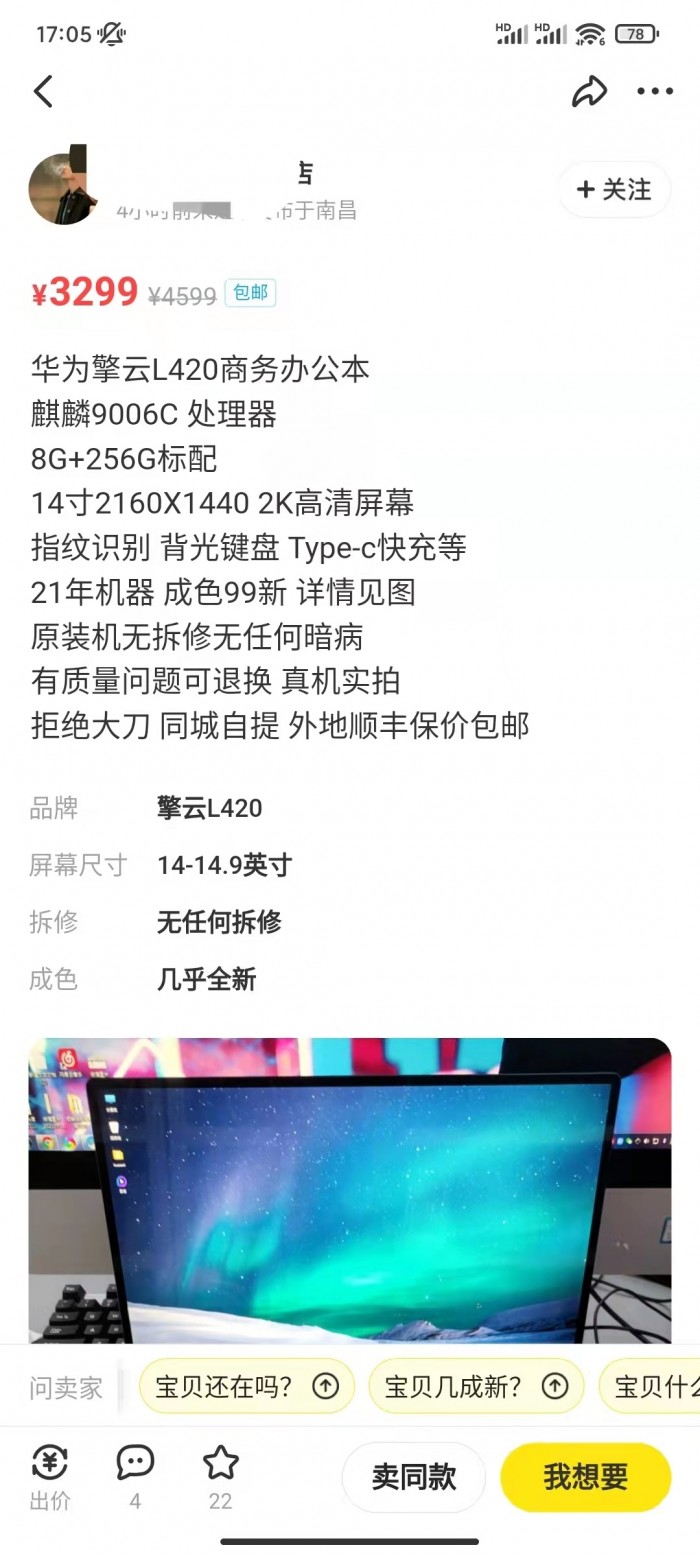Screen dimensions: 700x1556
Task: Ask seller 宝贝还在吗?
Action: point(247,1386)
